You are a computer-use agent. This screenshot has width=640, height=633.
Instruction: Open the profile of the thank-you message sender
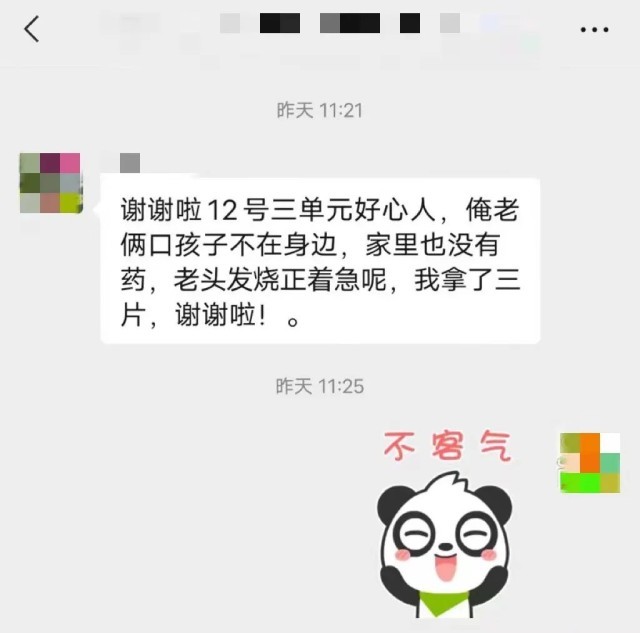coord(50,183)
